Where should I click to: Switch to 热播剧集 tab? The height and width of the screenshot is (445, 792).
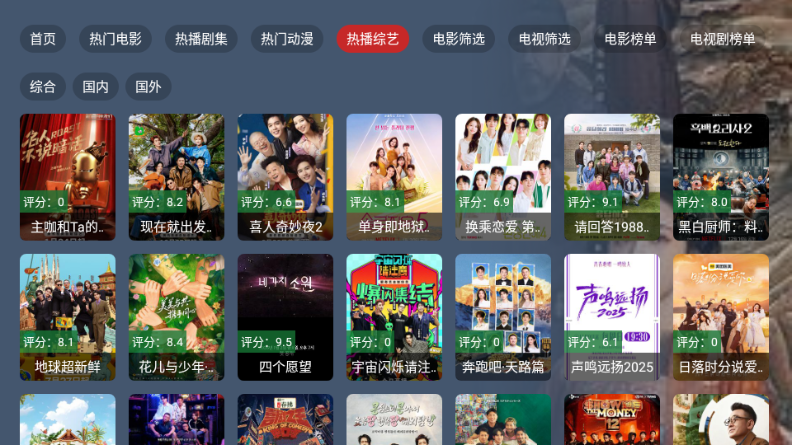201,39
